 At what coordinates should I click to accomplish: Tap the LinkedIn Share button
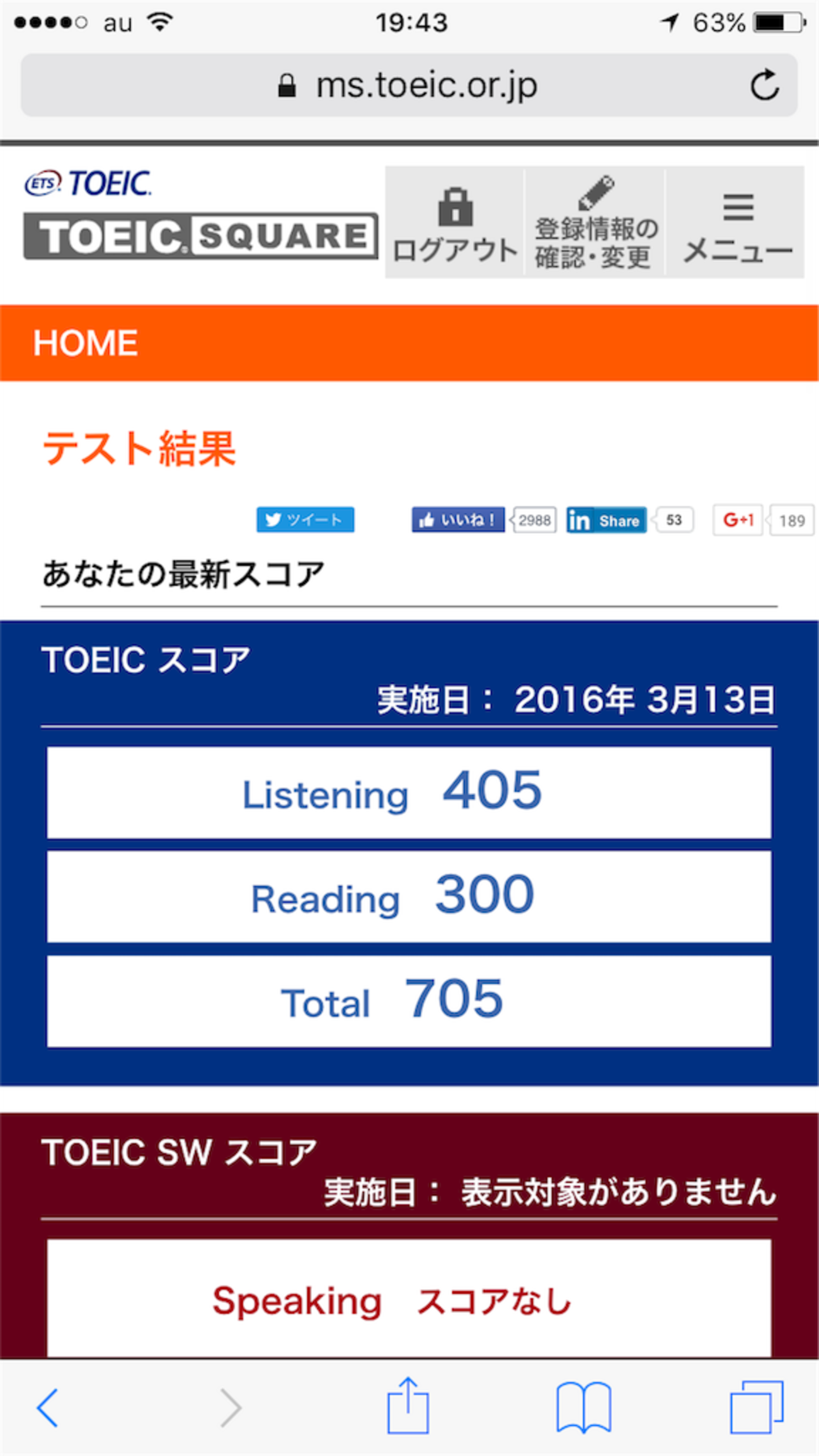tap(606, 520)
